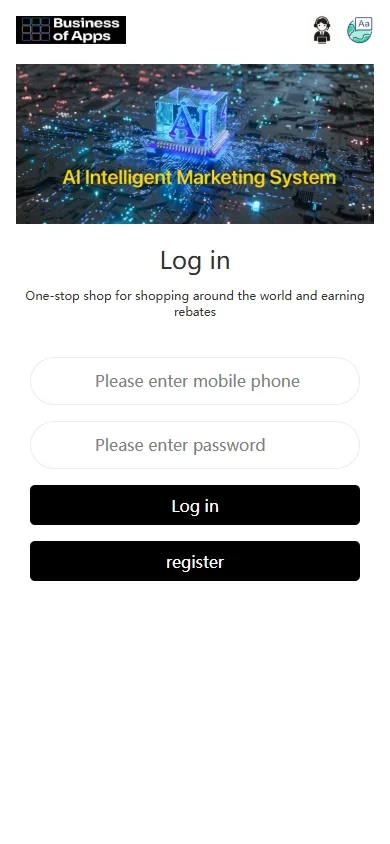Viewport: 390px width, 844px height.
Task: Tap the black Log in button
Action: coord(195,505)
